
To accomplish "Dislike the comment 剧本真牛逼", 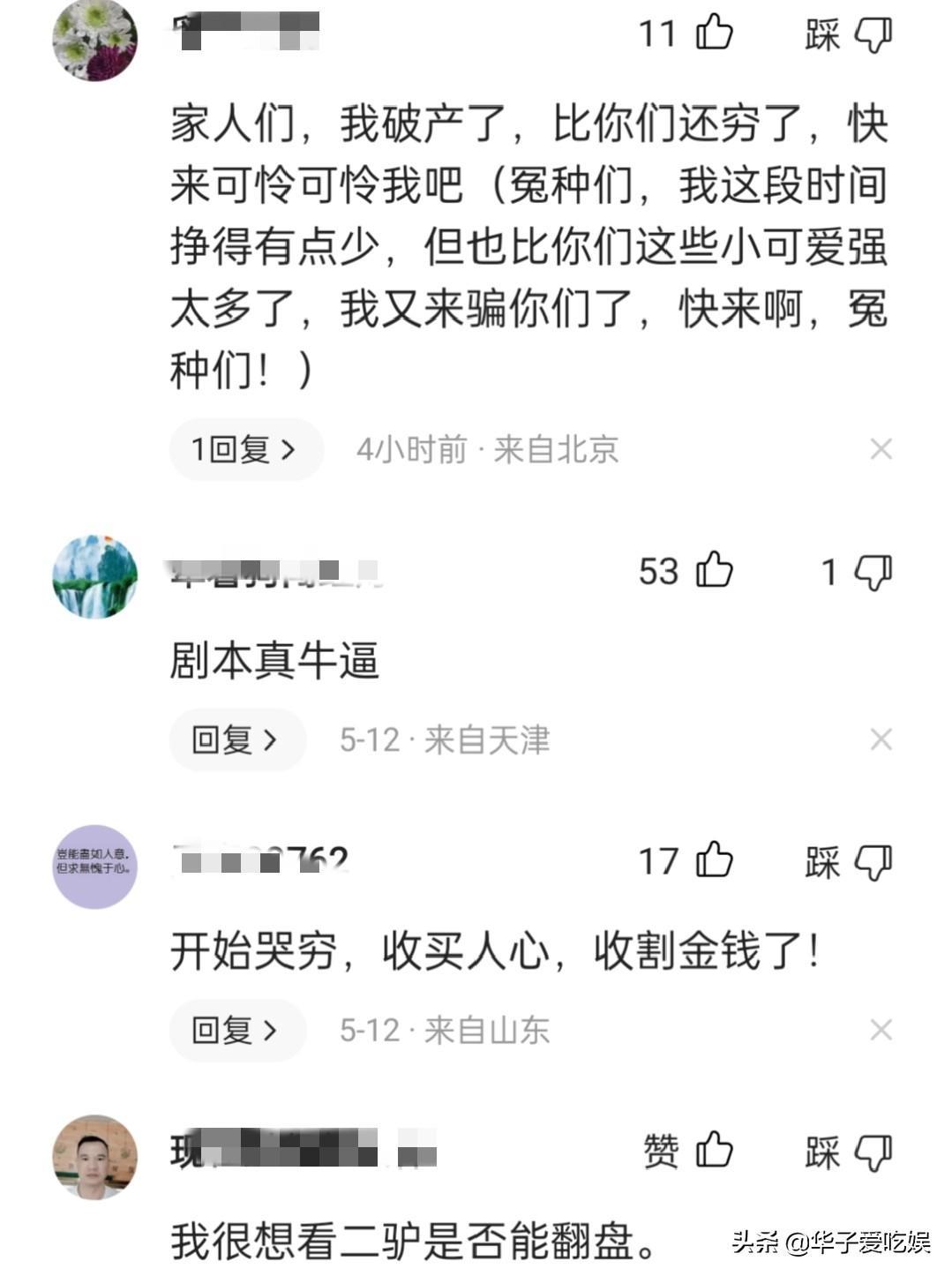I will 873,572.
